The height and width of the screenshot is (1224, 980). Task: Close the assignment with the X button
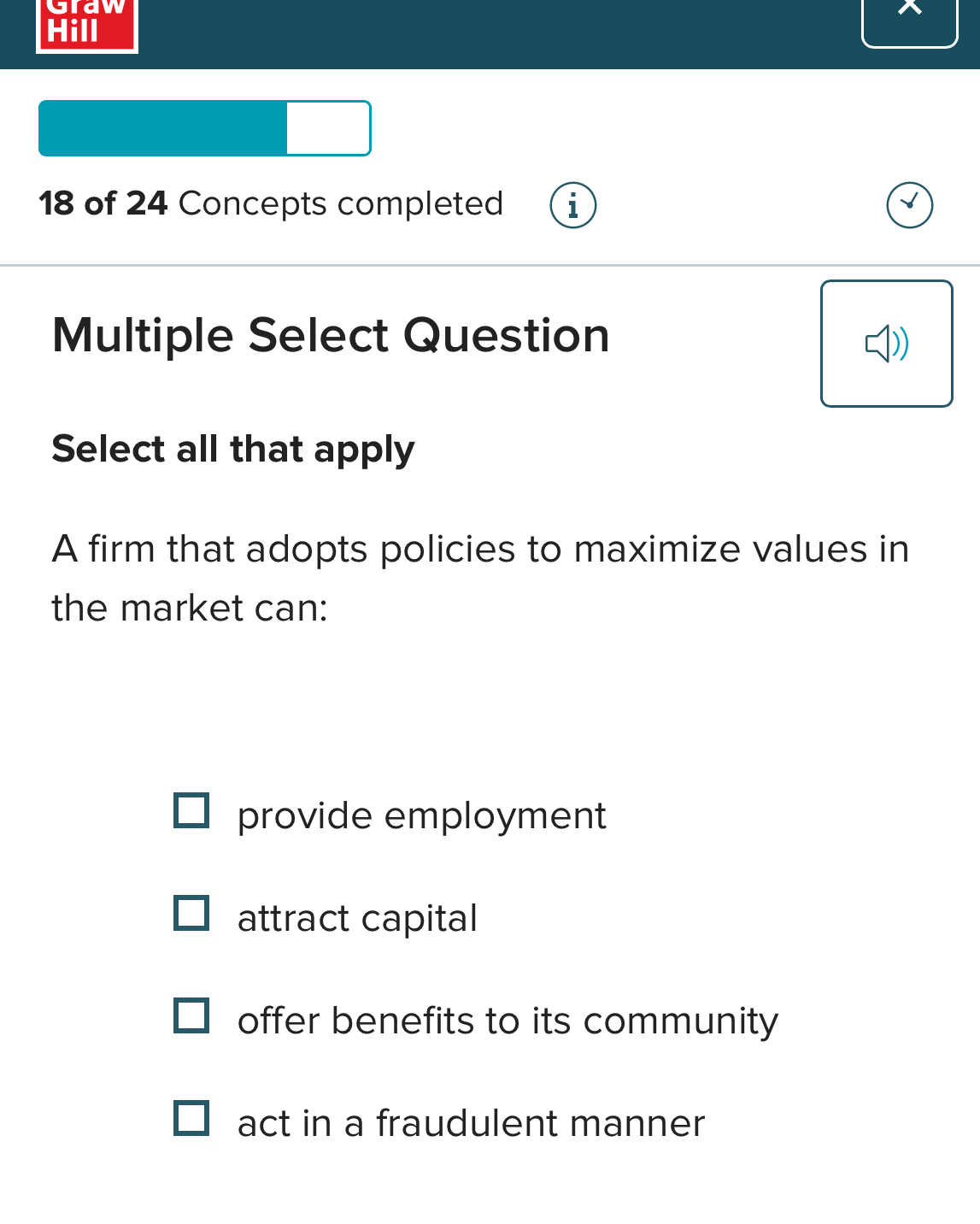pos(909,15)
